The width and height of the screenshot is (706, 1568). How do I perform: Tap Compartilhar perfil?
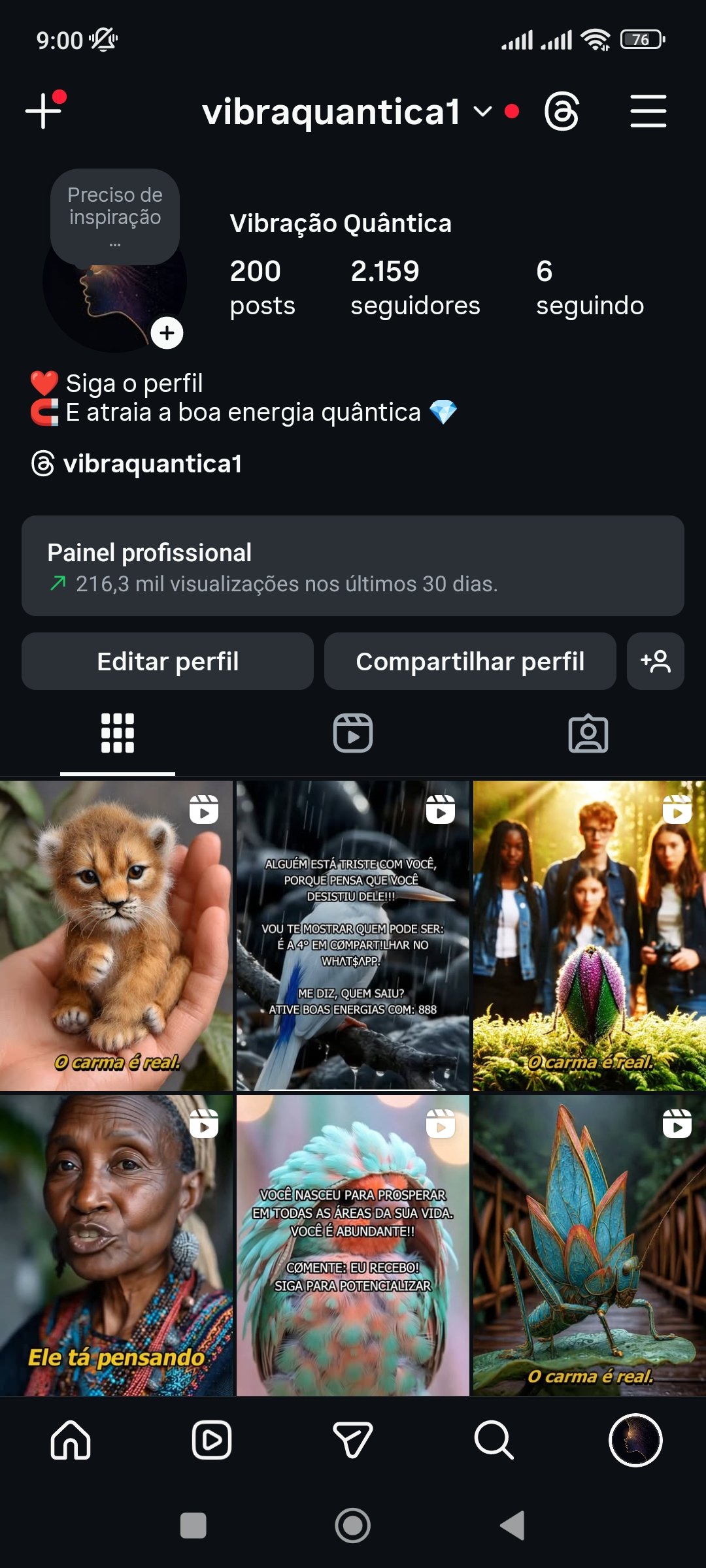click(x=470, y=661)
